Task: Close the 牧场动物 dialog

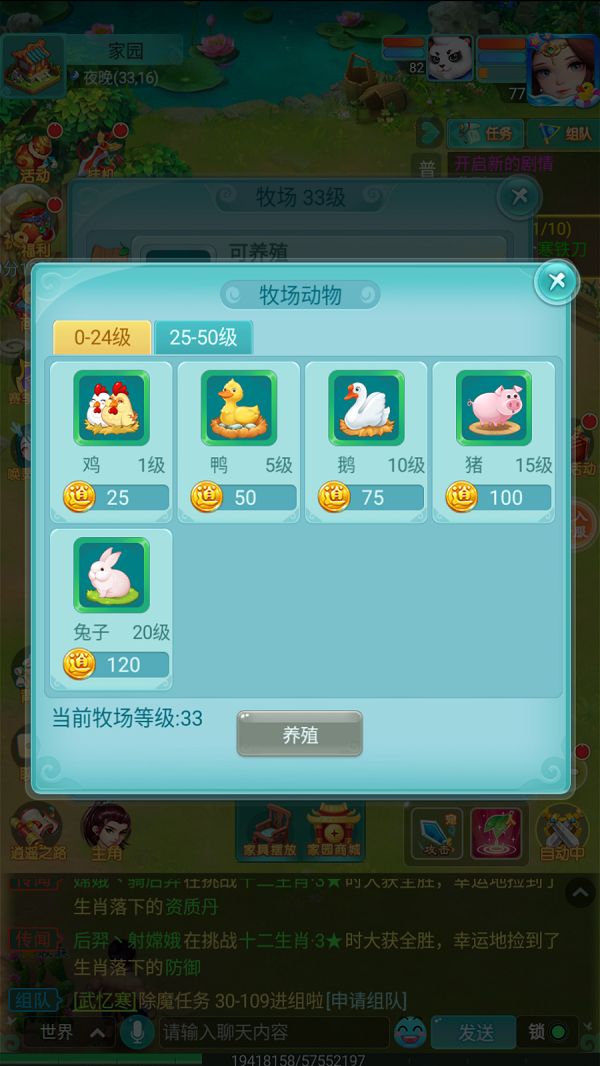Action: [x=557, y=282]
